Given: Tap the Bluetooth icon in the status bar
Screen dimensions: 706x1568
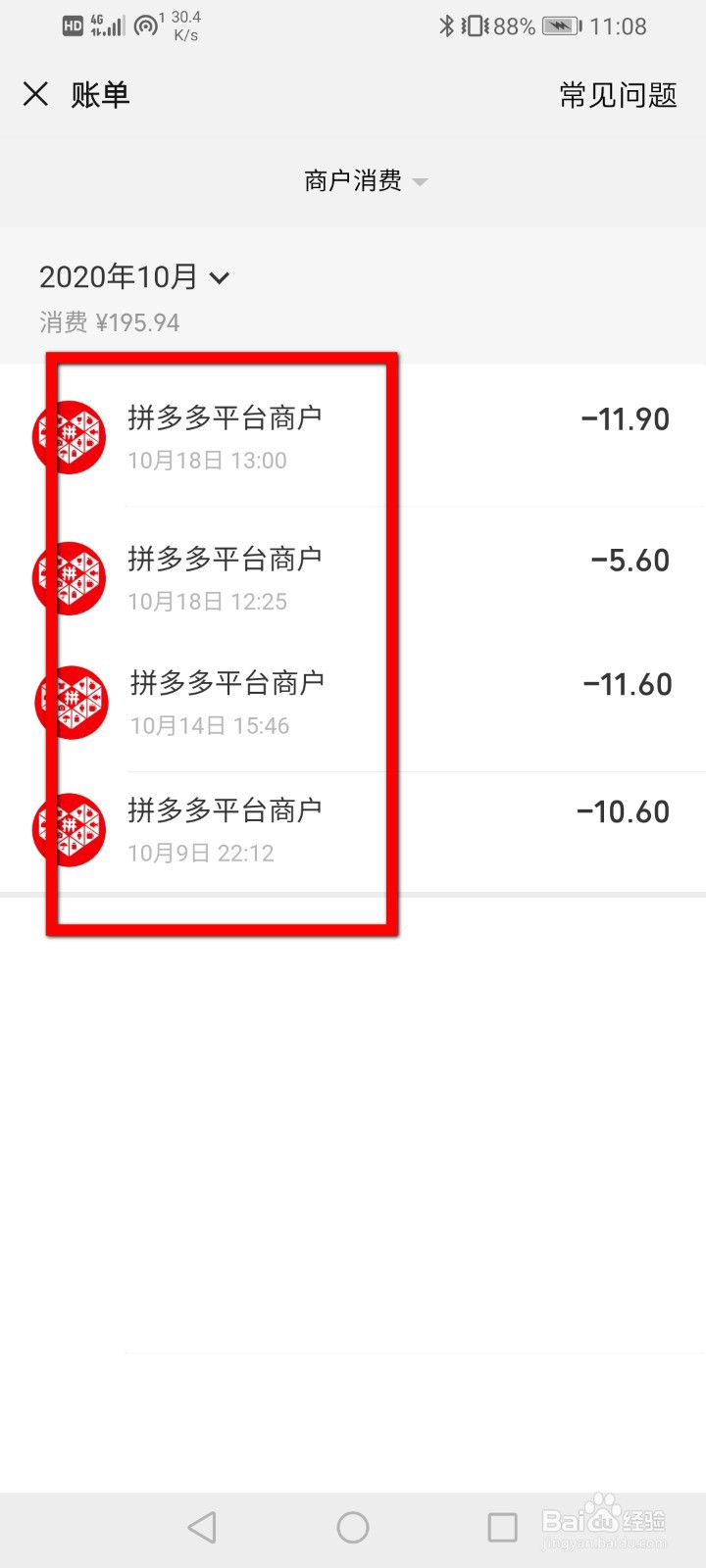Looking at the screenshot, I should (x=450, y=26).
